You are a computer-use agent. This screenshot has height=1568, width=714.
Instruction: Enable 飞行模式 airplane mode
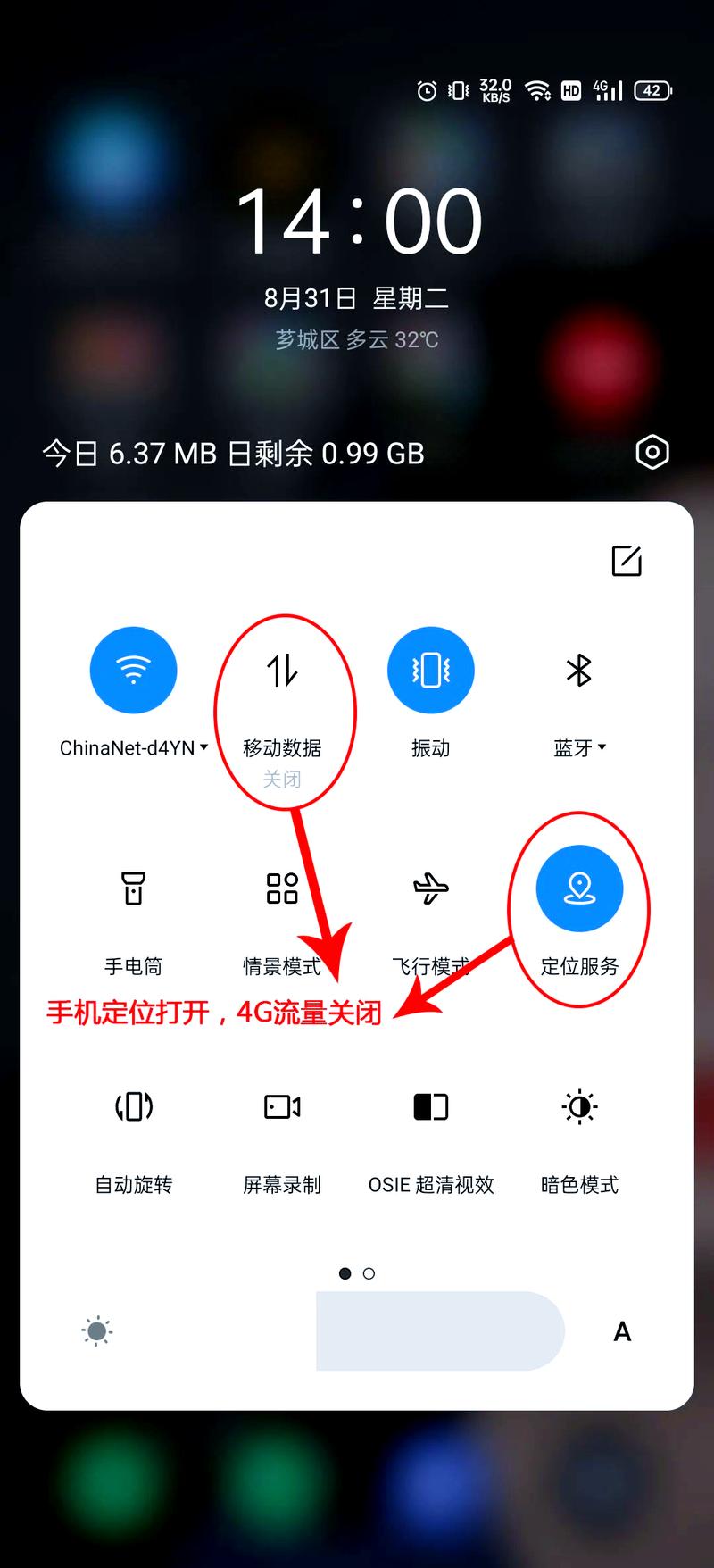coord(430,888)
